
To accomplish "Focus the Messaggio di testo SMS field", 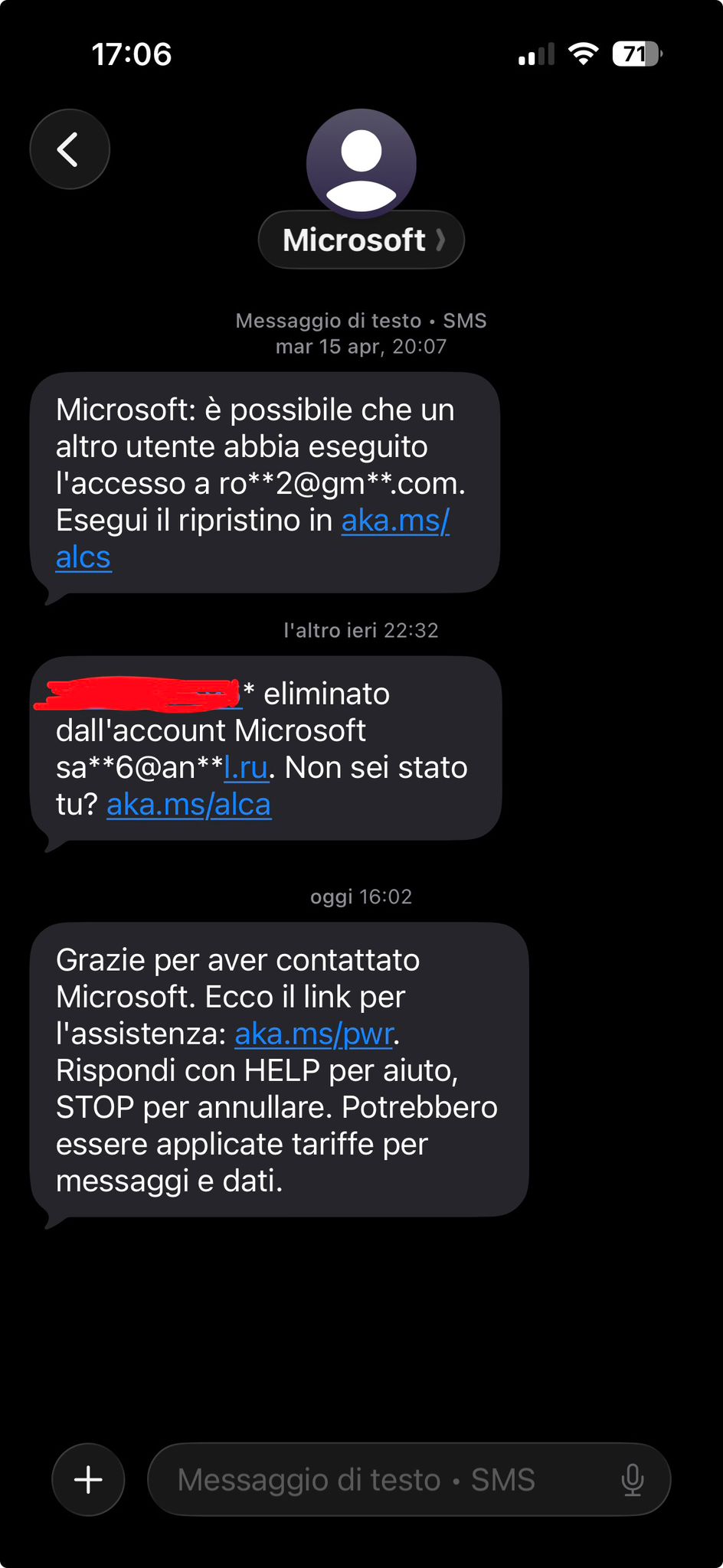I will (383, 1479).
